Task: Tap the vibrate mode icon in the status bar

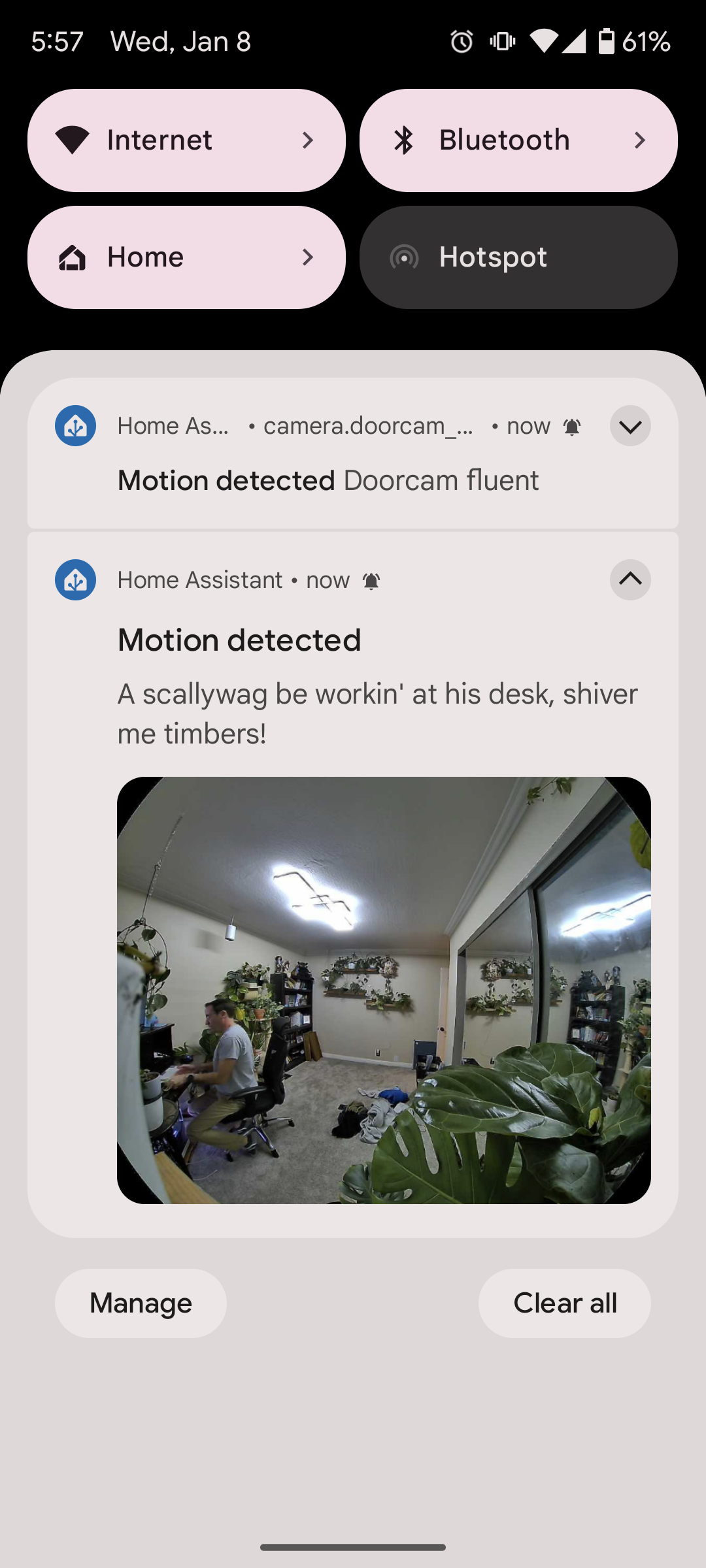Action: pos(501,41)
